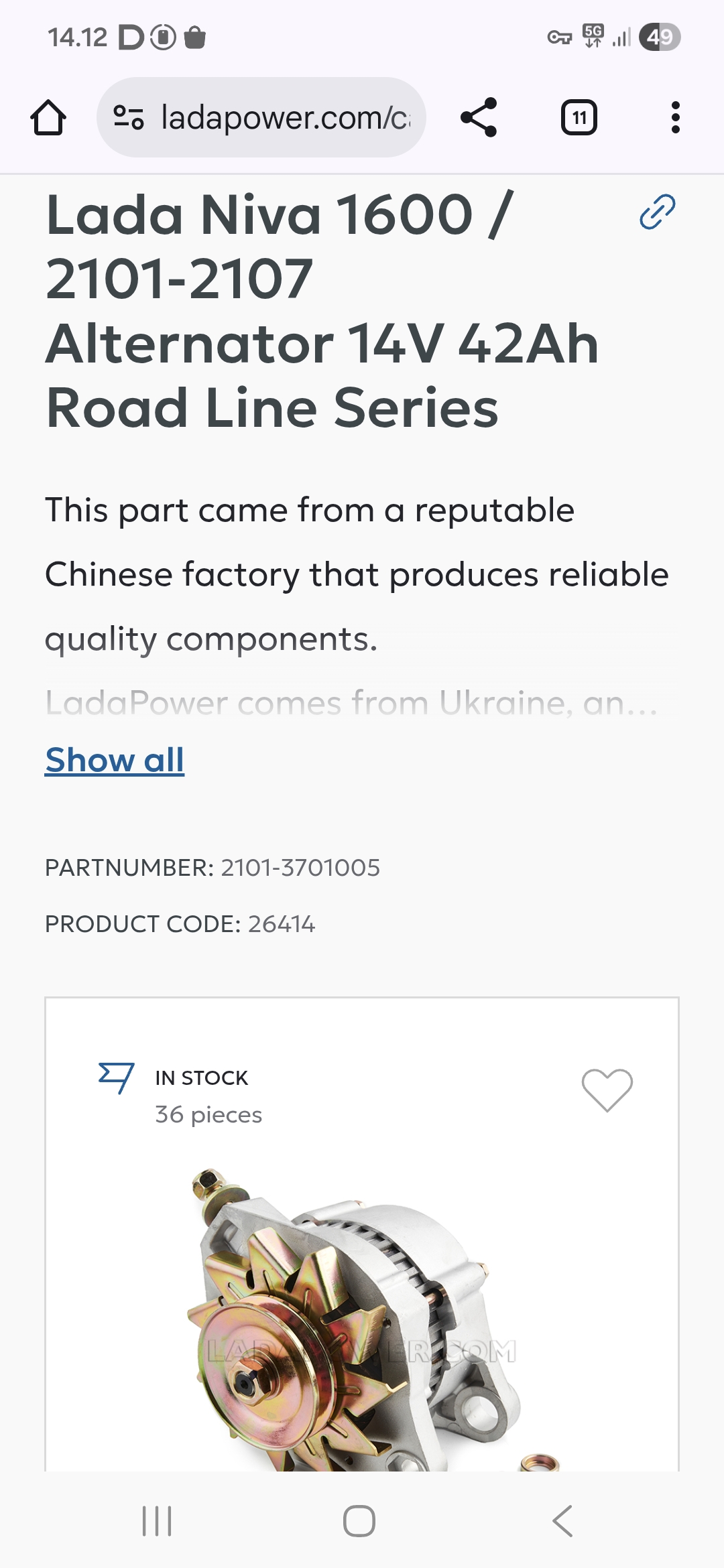Viewport: 724px width, 1568px height.
Task: Expand the description with Show all
Action: click(115, 760)
